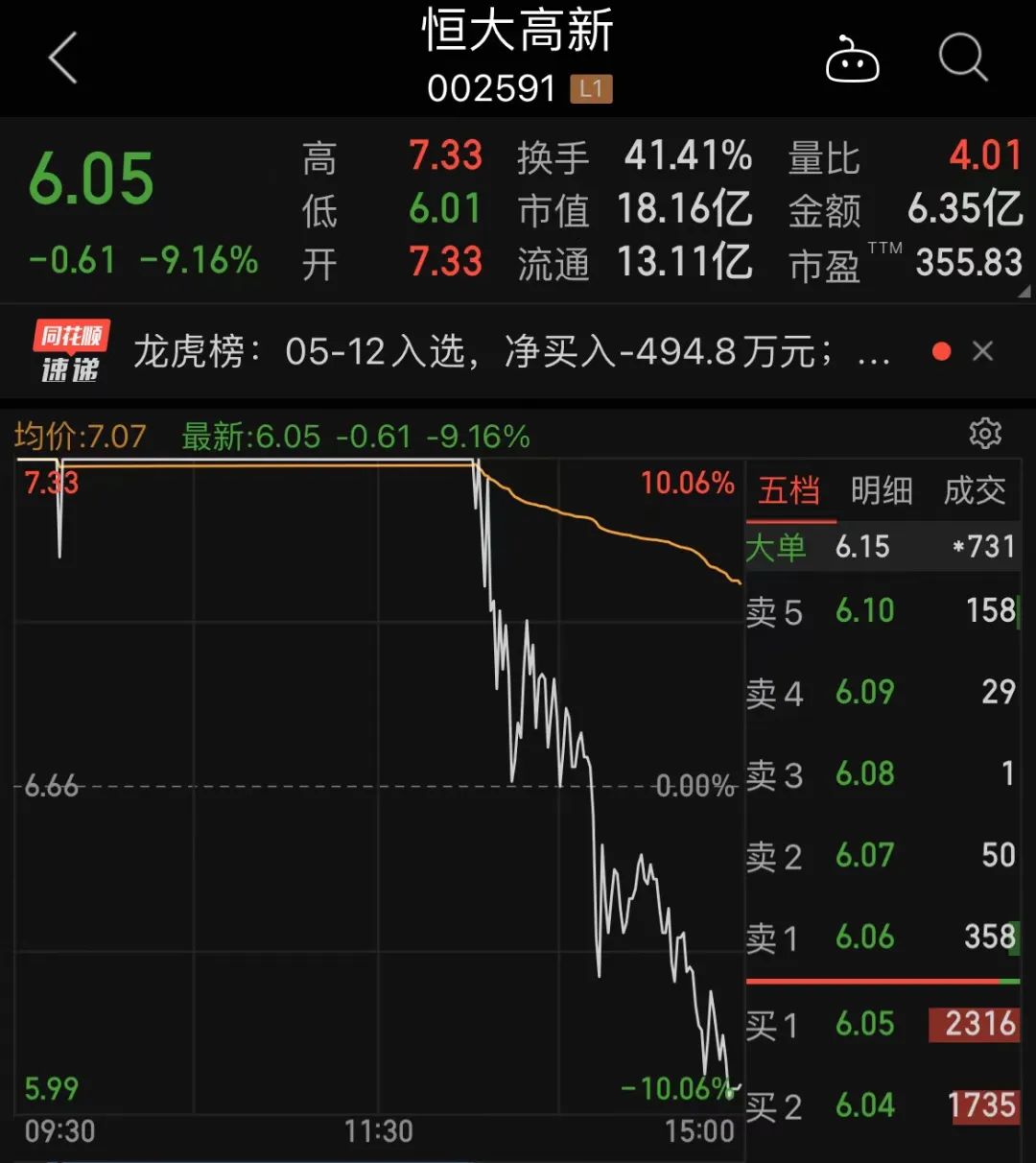Screen dimensions: 1036x1163
Task: Tap the back arrow to exit 恒大高新
Action: tap(61, 59)
